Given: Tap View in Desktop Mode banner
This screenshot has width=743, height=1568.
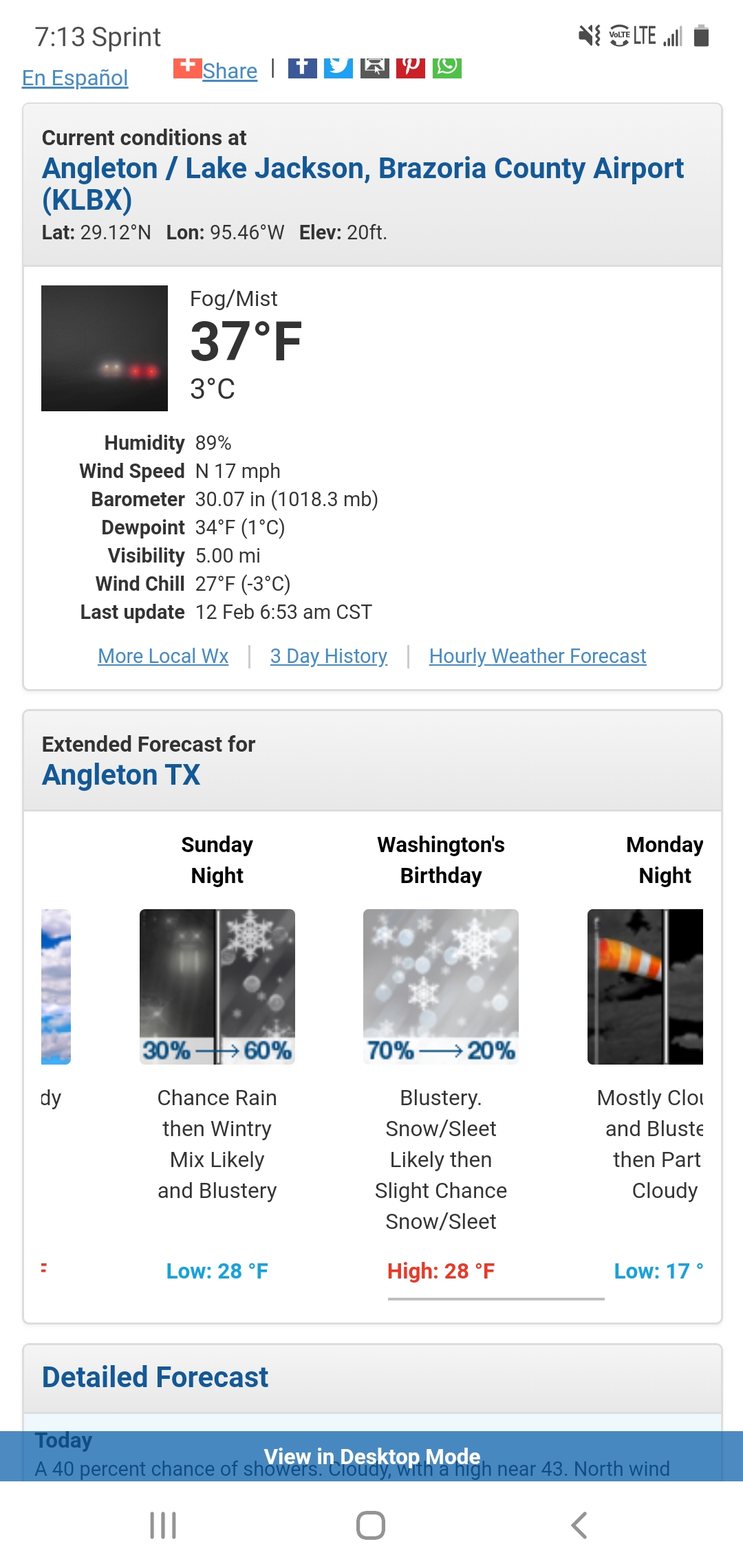Looking at the screenshot, I should point(371,1456).
